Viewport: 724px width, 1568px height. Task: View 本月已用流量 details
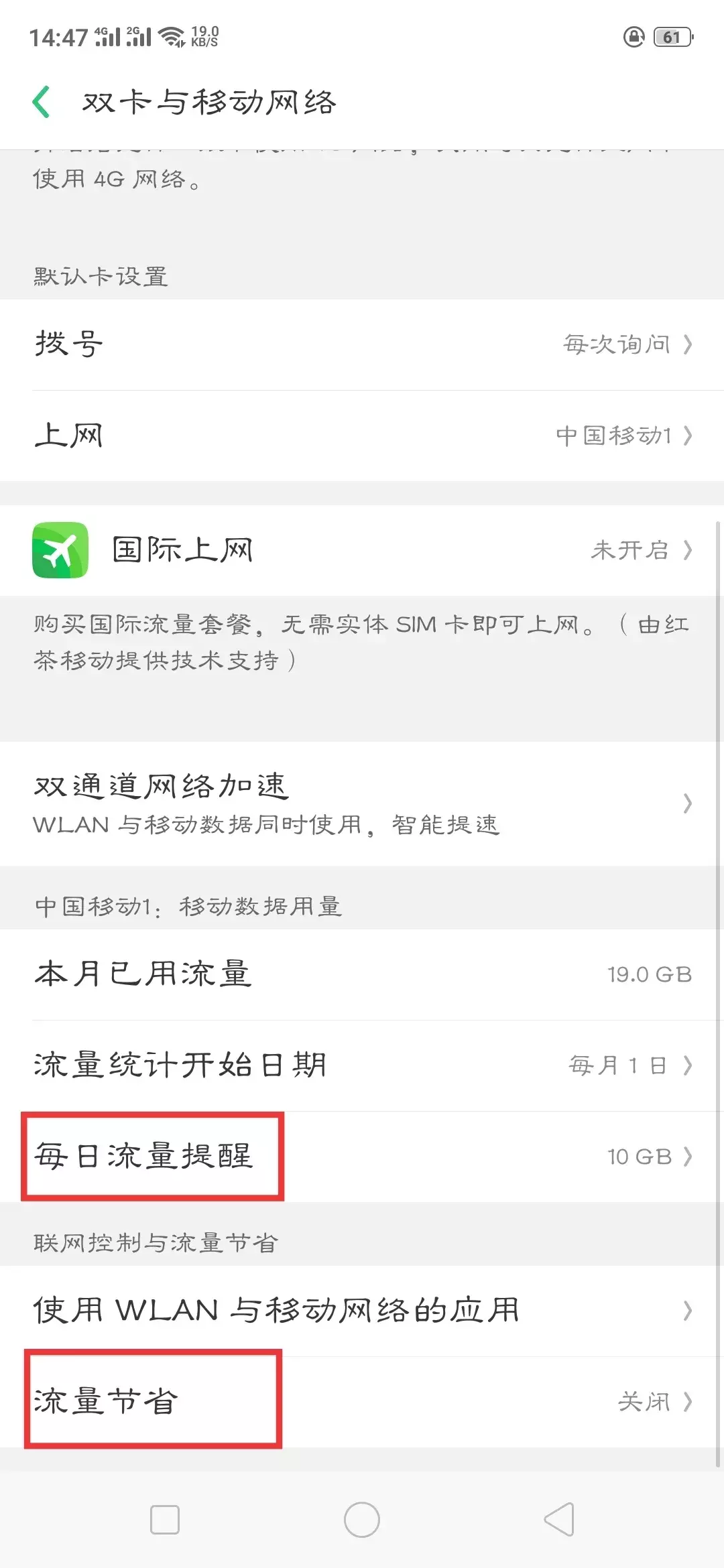[362, 974]
